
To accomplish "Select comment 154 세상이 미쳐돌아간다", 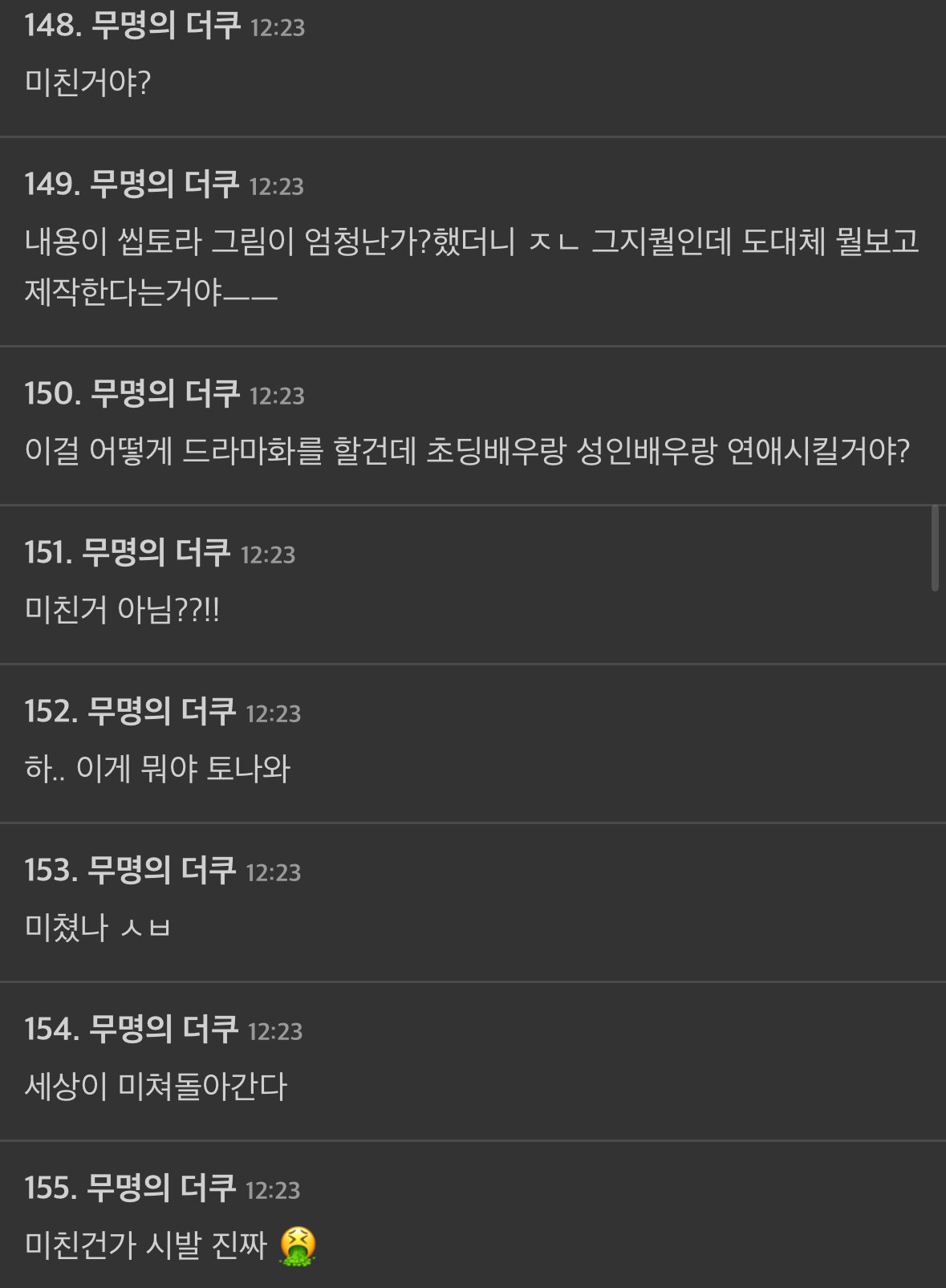I will point(156,1087).
